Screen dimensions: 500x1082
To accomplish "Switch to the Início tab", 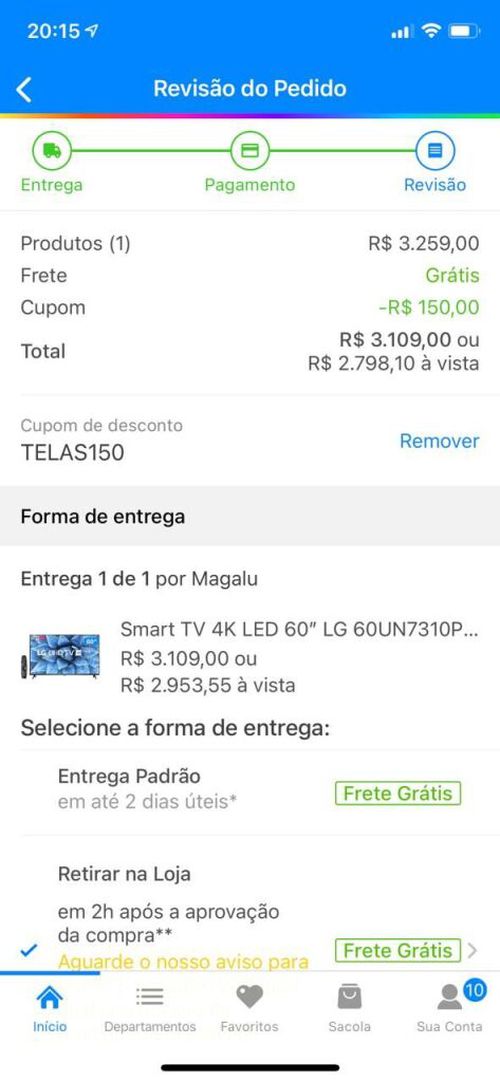I will 50,1007.
